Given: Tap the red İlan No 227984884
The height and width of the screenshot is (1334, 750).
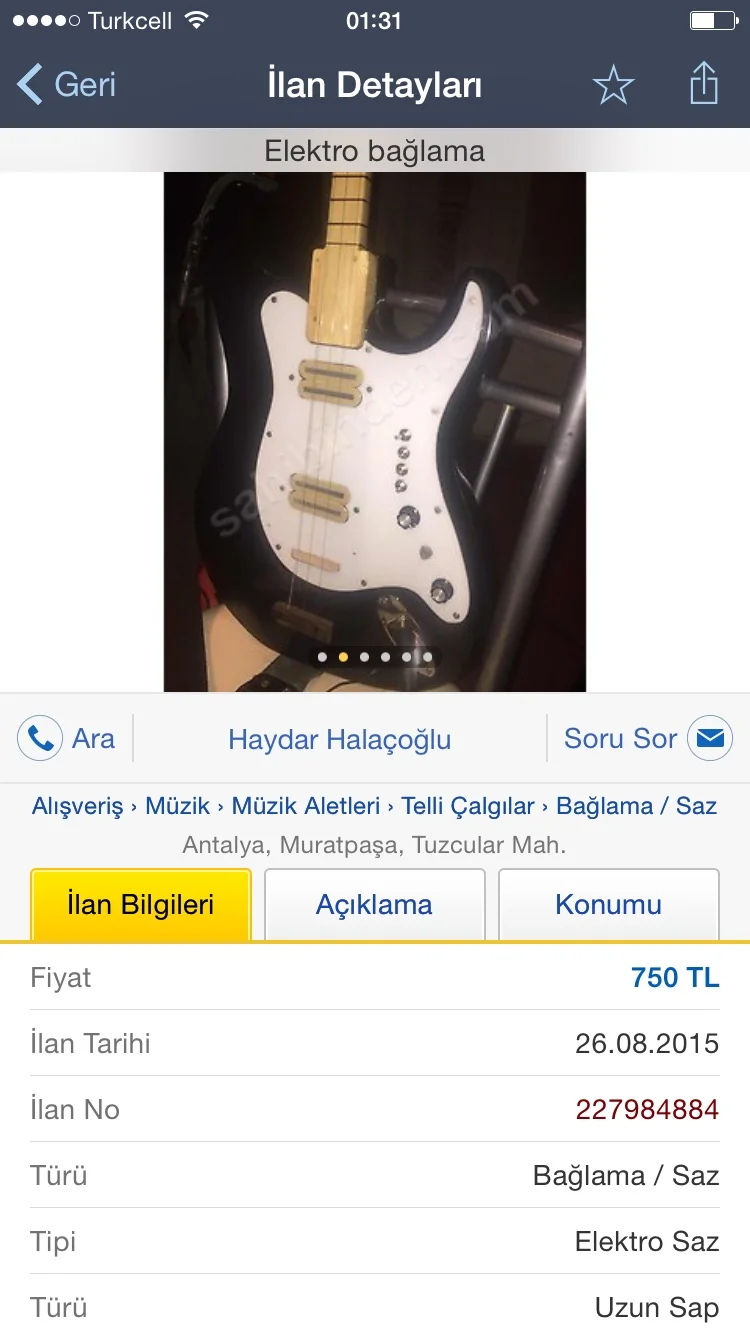Looking at the screenshot, I should (647, 1109).
